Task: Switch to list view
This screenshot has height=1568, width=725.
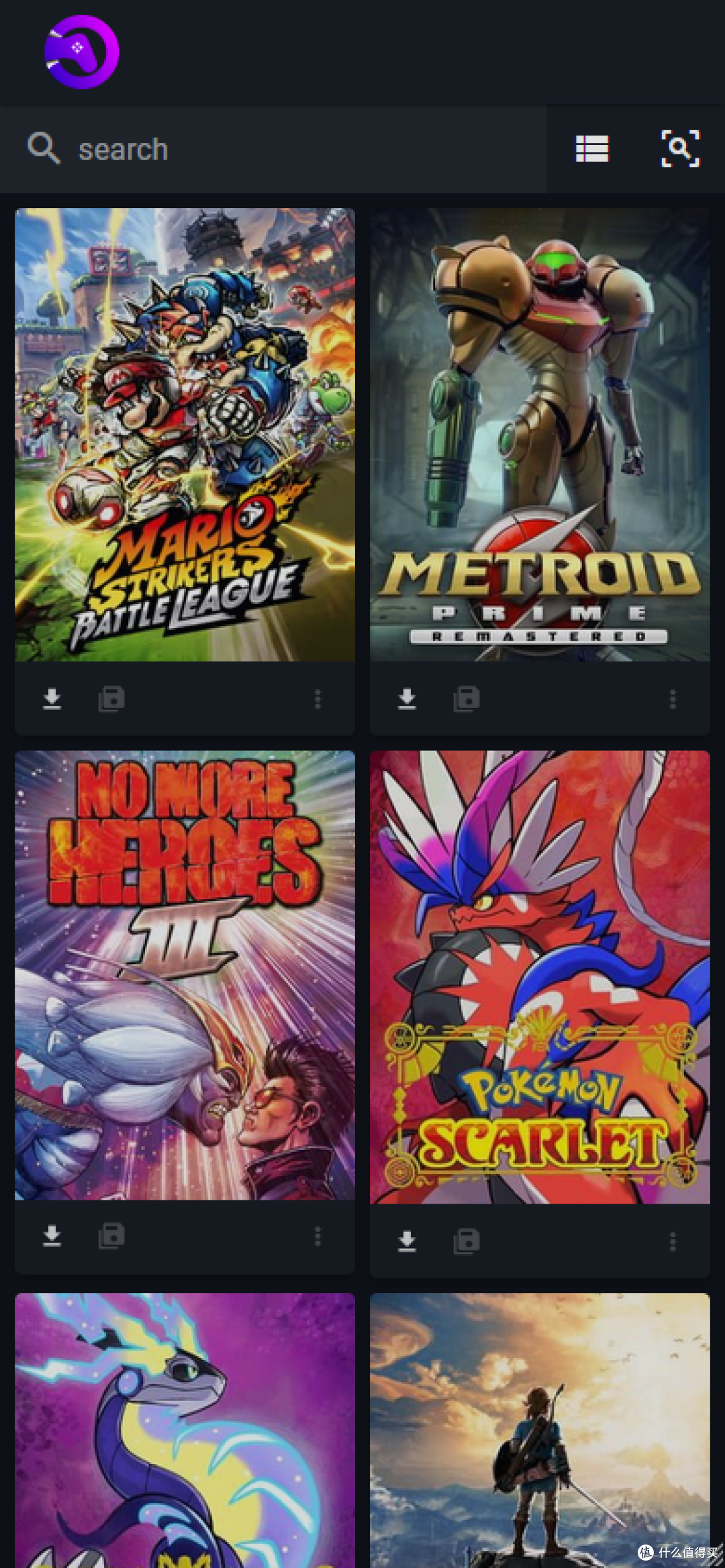Action: click(592, 149)
